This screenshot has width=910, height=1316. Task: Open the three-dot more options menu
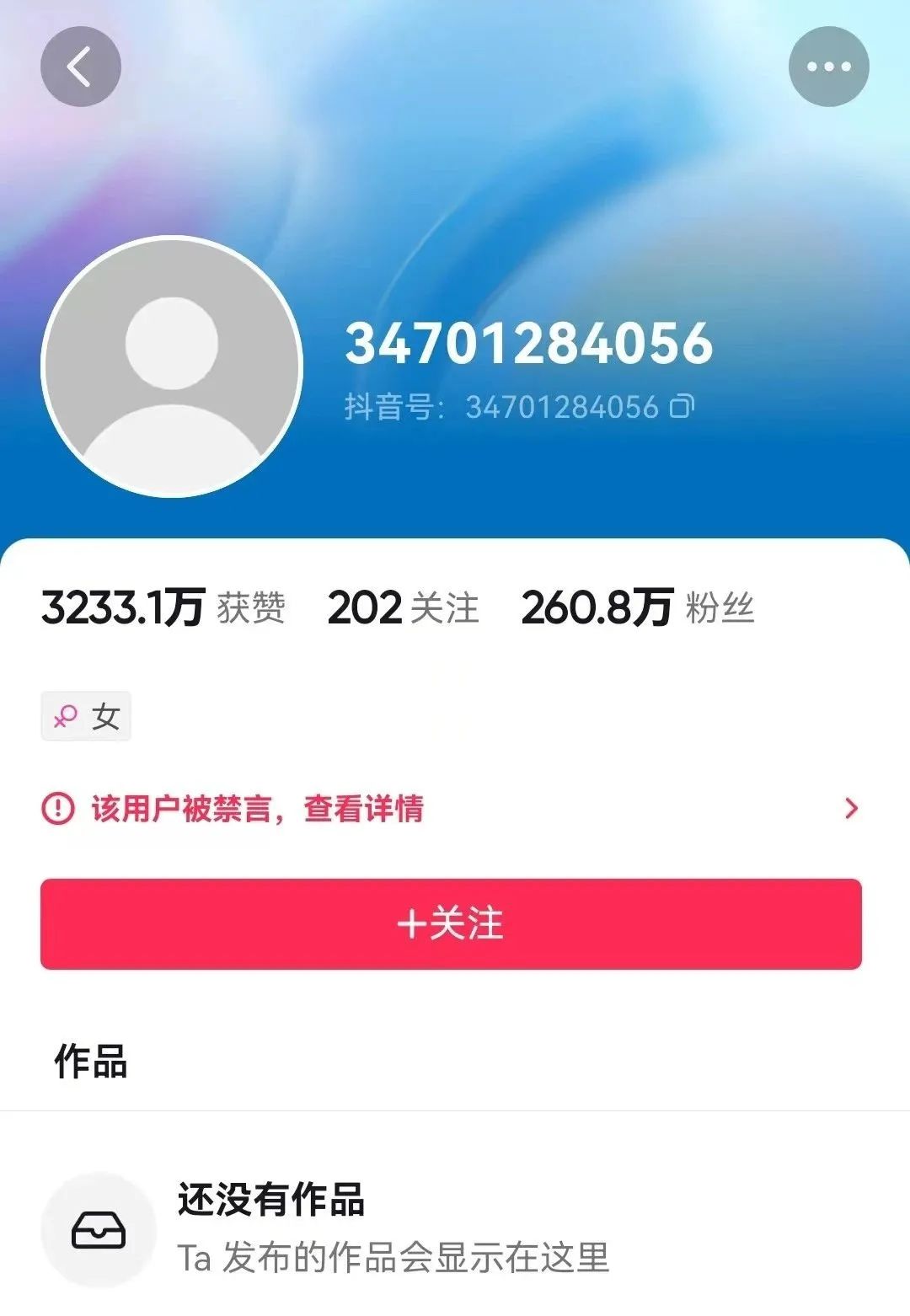pos(828,67)
